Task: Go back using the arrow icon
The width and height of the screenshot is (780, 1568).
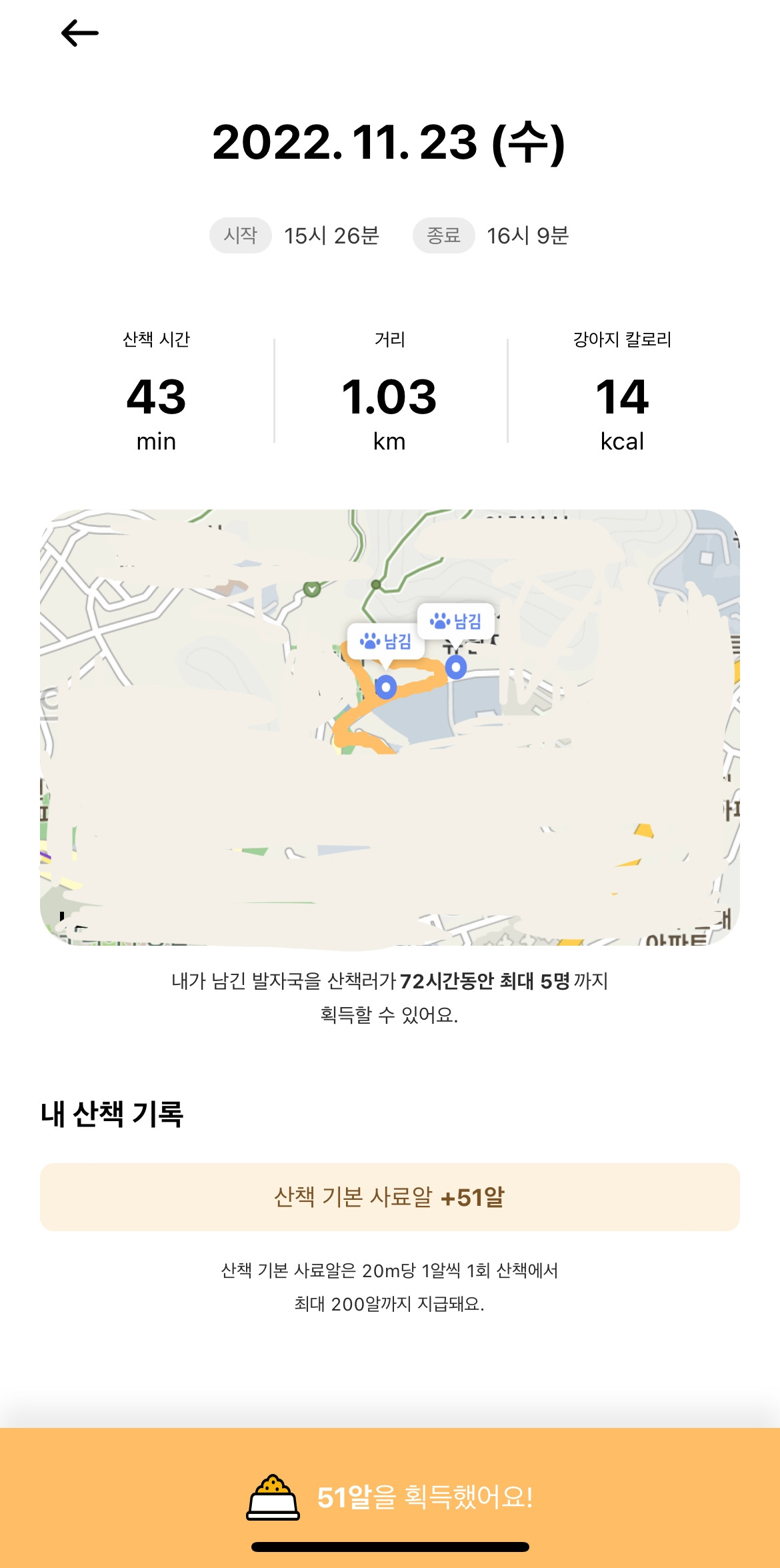Action: point(79,33)
